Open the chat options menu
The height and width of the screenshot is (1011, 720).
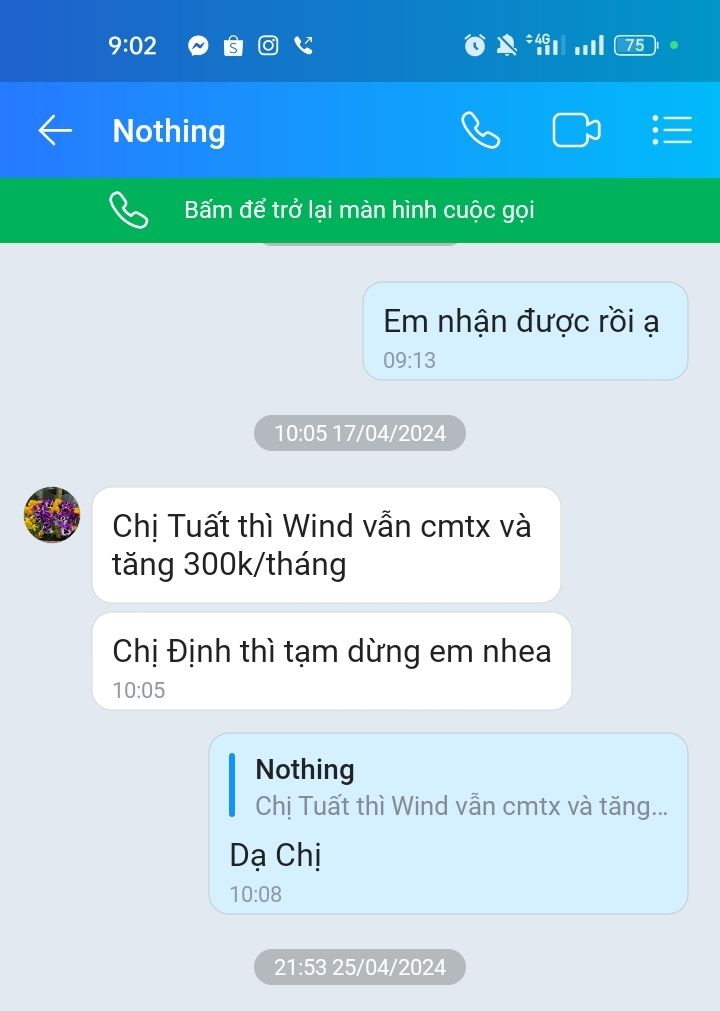pyautogui.click(x=671, y=131)
